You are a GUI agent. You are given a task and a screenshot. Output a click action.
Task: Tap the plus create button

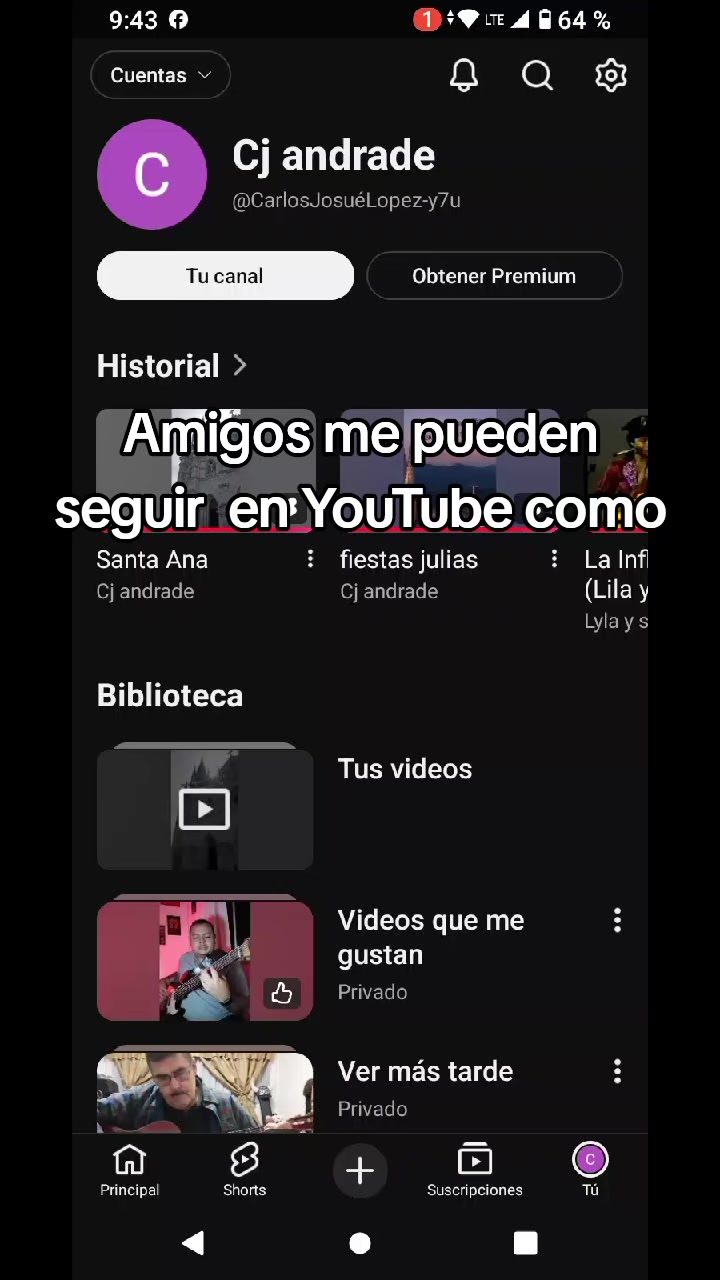(360, 1171)
